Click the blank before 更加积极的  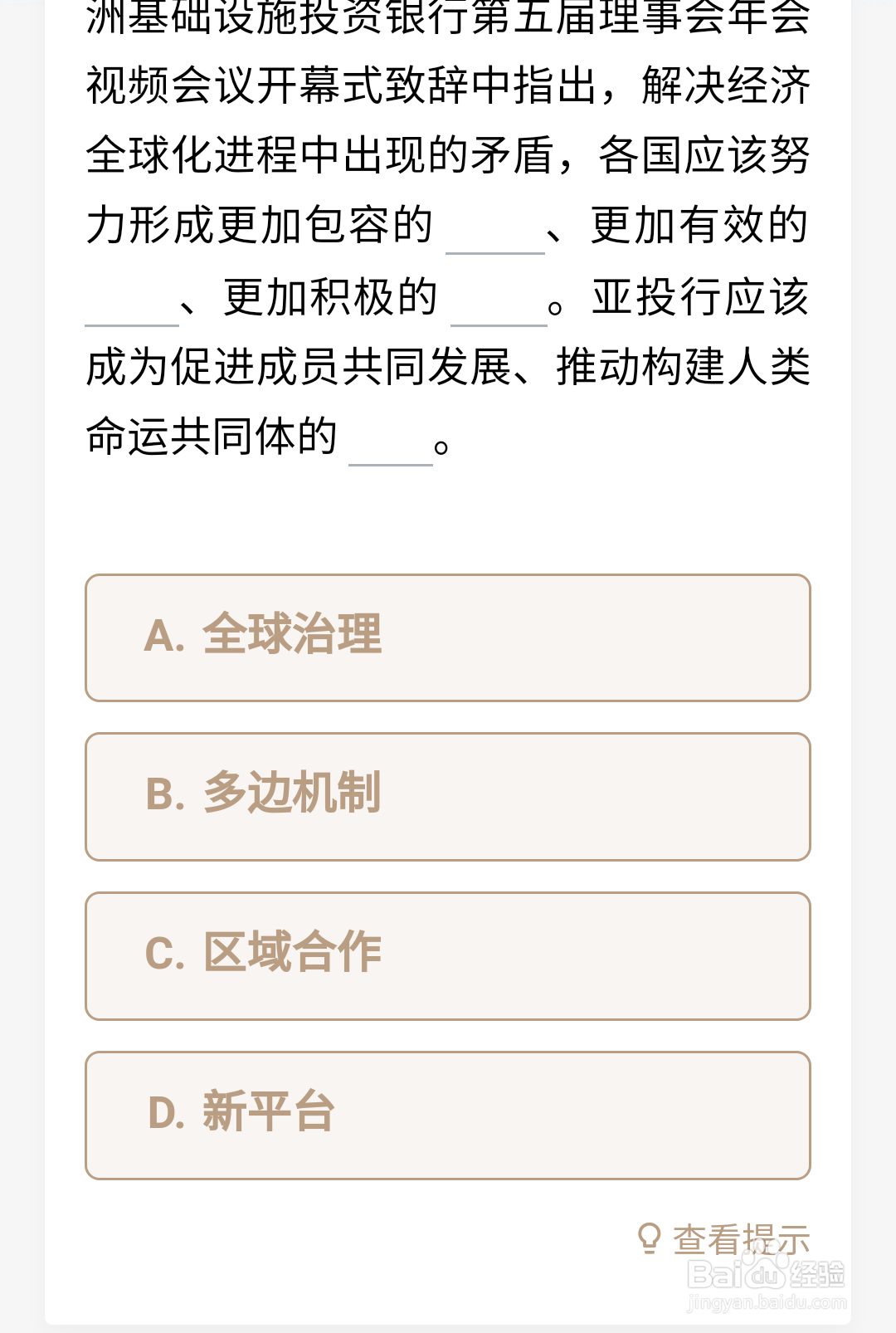pos(129,315)
